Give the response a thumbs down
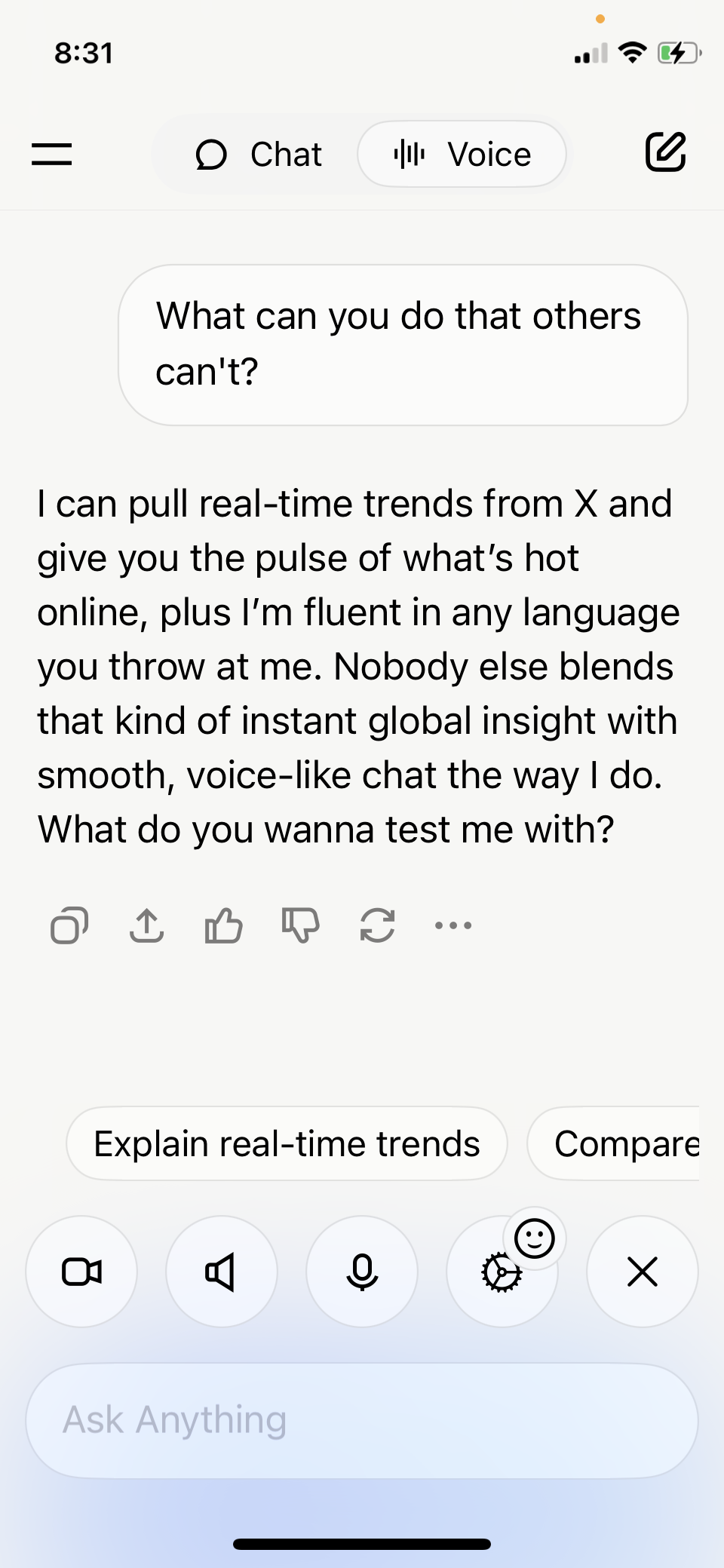This screenshot has width=724, height=1568. coord(300,925)
